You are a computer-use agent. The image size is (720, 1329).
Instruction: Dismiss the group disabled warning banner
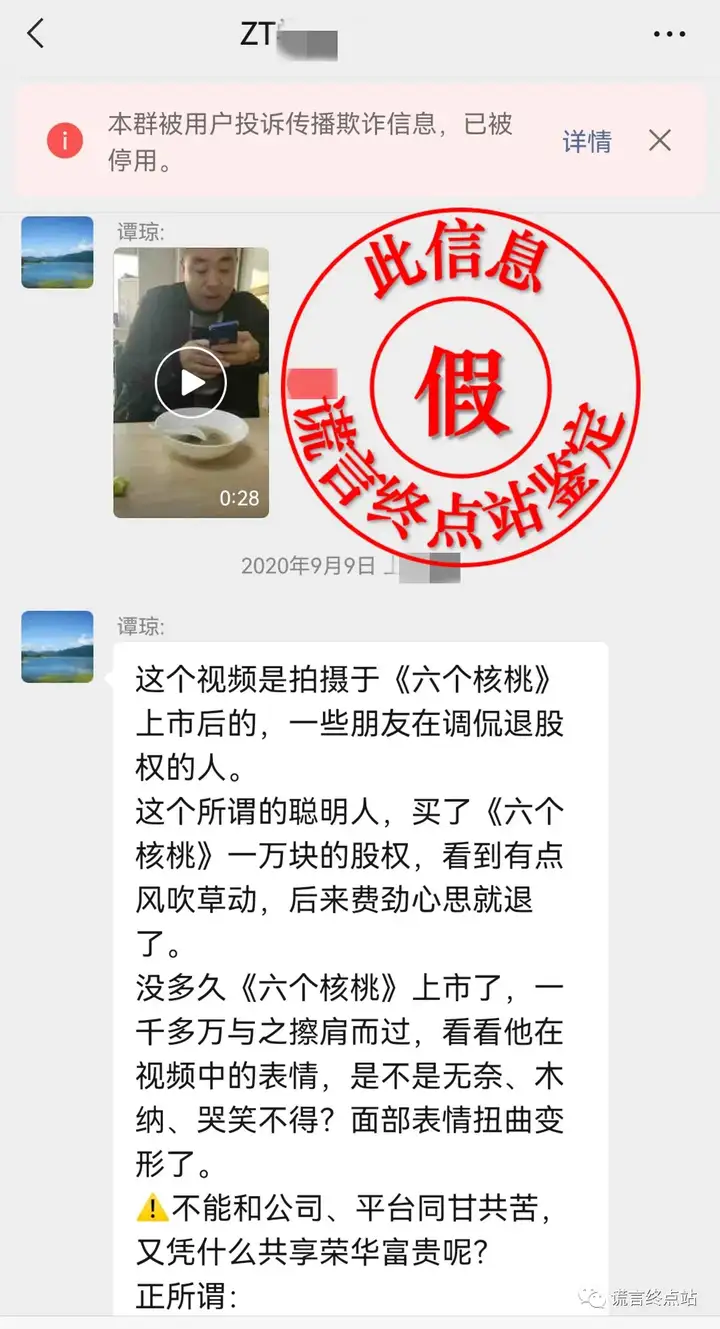point(660,141)
